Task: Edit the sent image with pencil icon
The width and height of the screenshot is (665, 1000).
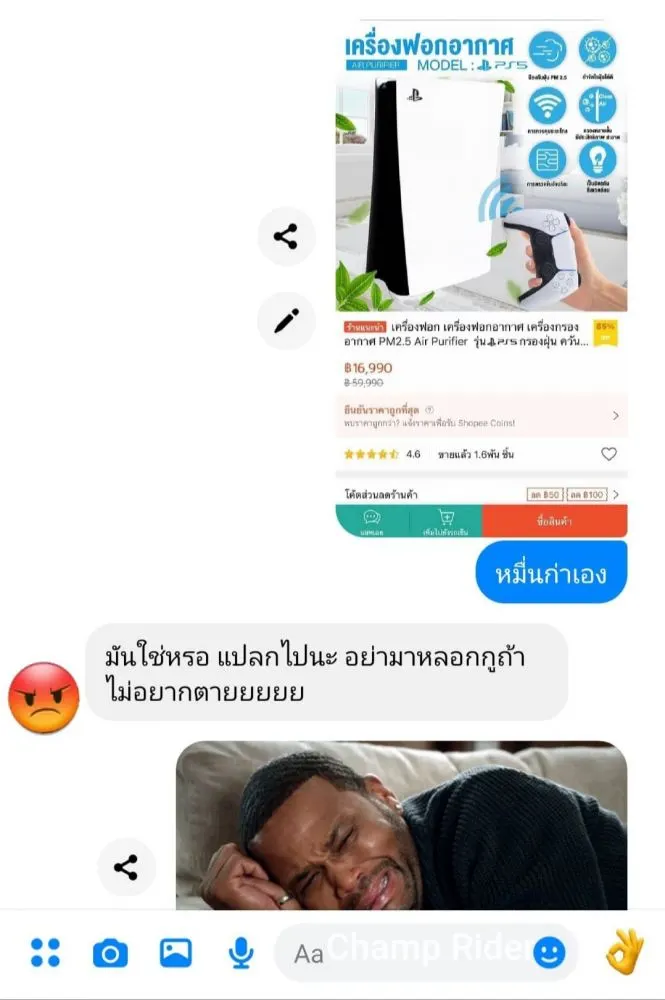Action: point(286,321)
